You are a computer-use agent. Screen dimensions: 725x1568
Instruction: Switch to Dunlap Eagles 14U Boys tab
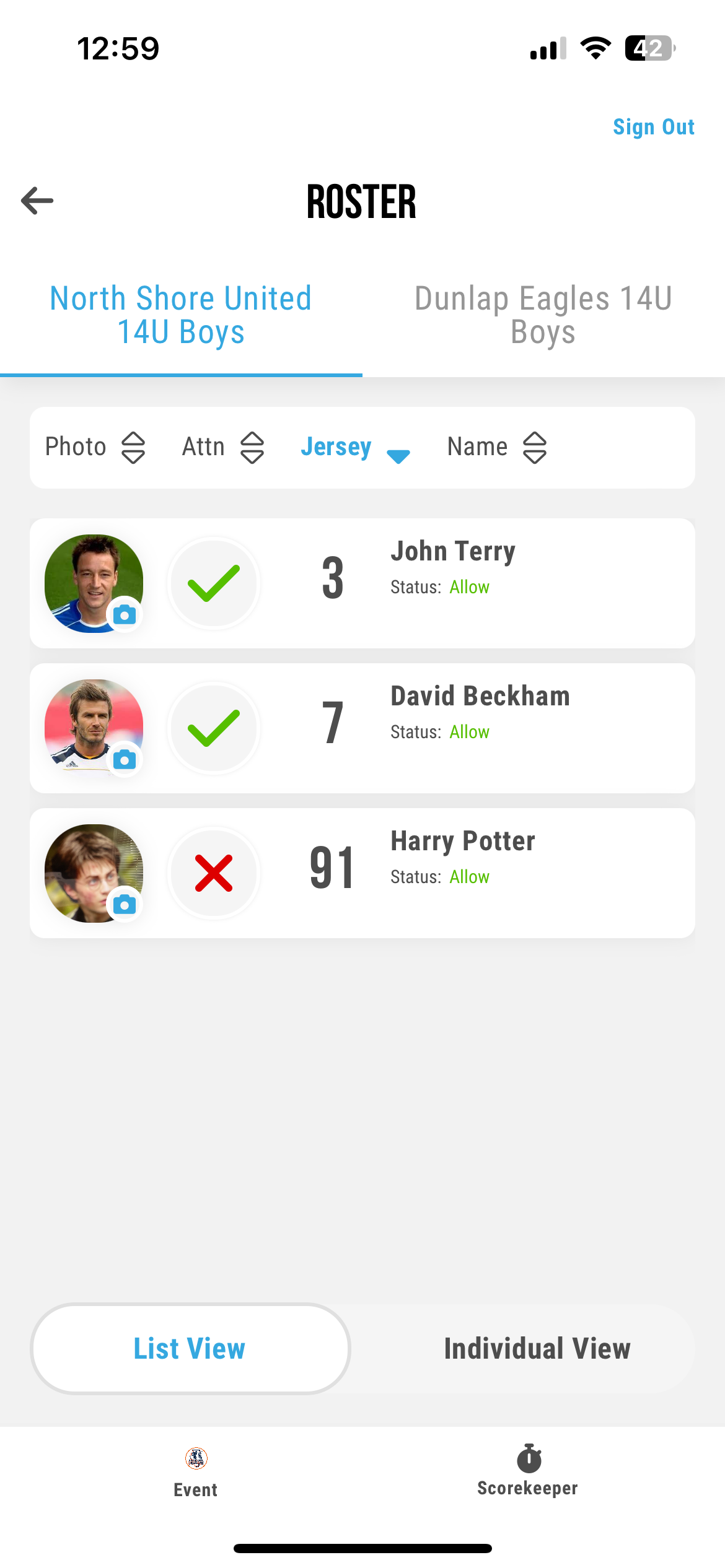coord(543,315)
